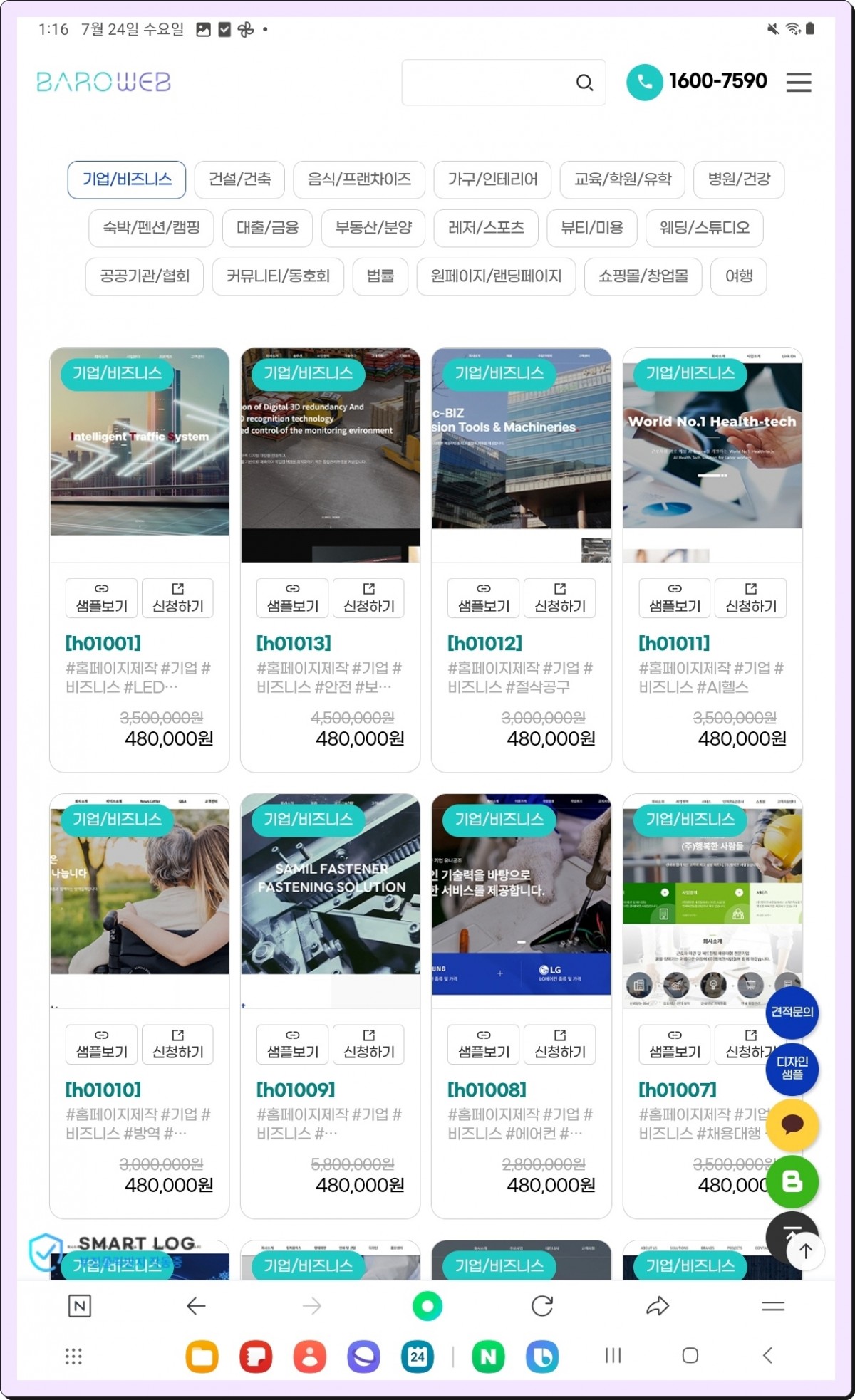855x1400 pixels.
Task: Share the page from browser toolbar
Action: pyautogui.click(x=657, y=1306)
